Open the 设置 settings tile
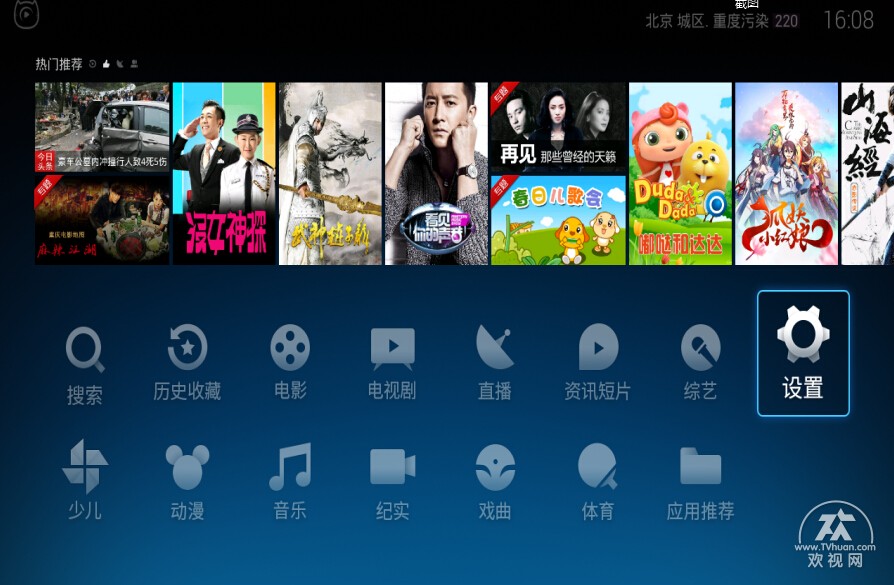This screenshot has height=585, width=894. pyautogui.click(x=803, y=353)
